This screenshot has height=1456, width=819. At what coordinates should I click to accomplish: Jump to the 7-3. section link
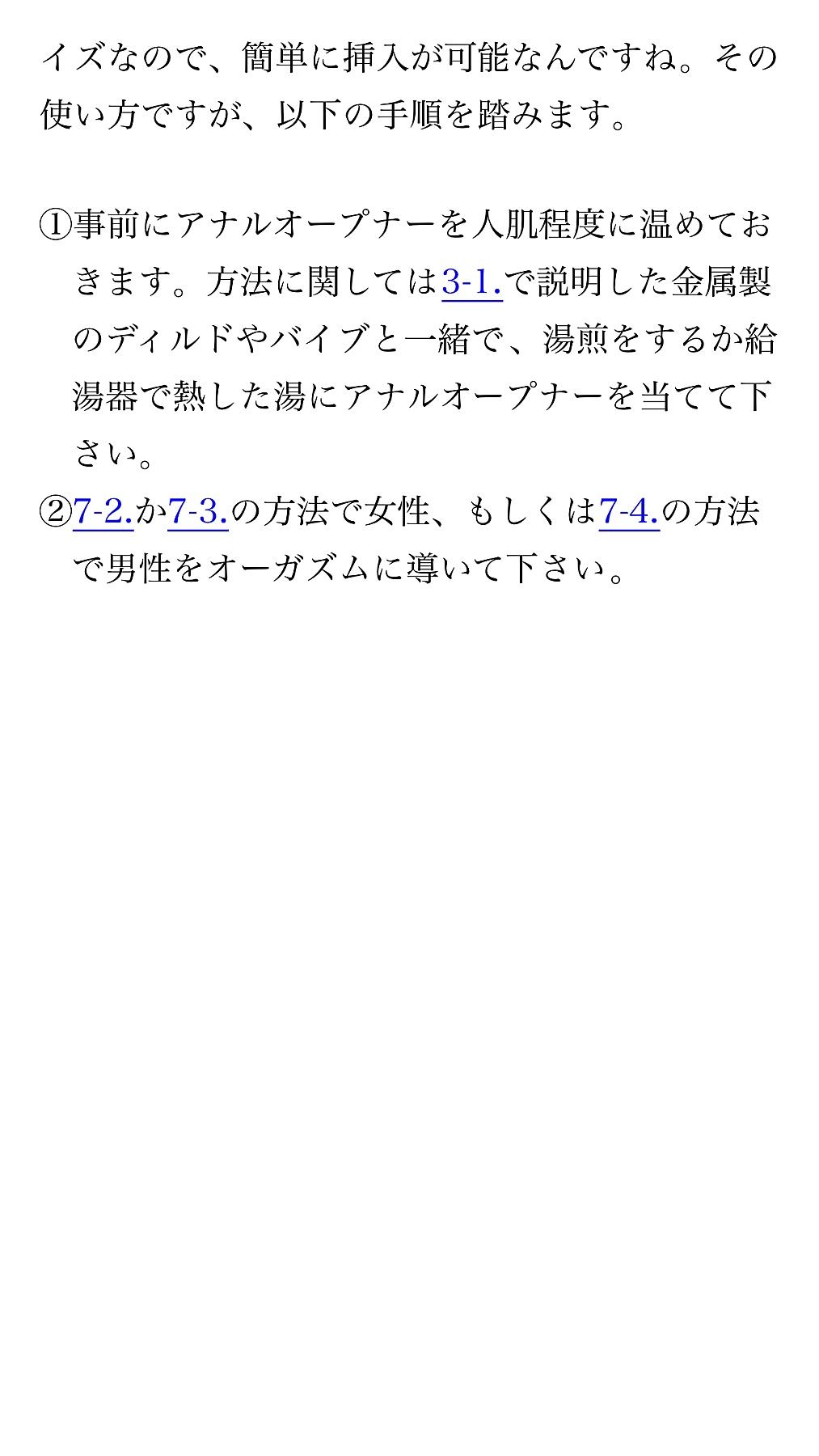pyautogui.click(x=199, y=512)
